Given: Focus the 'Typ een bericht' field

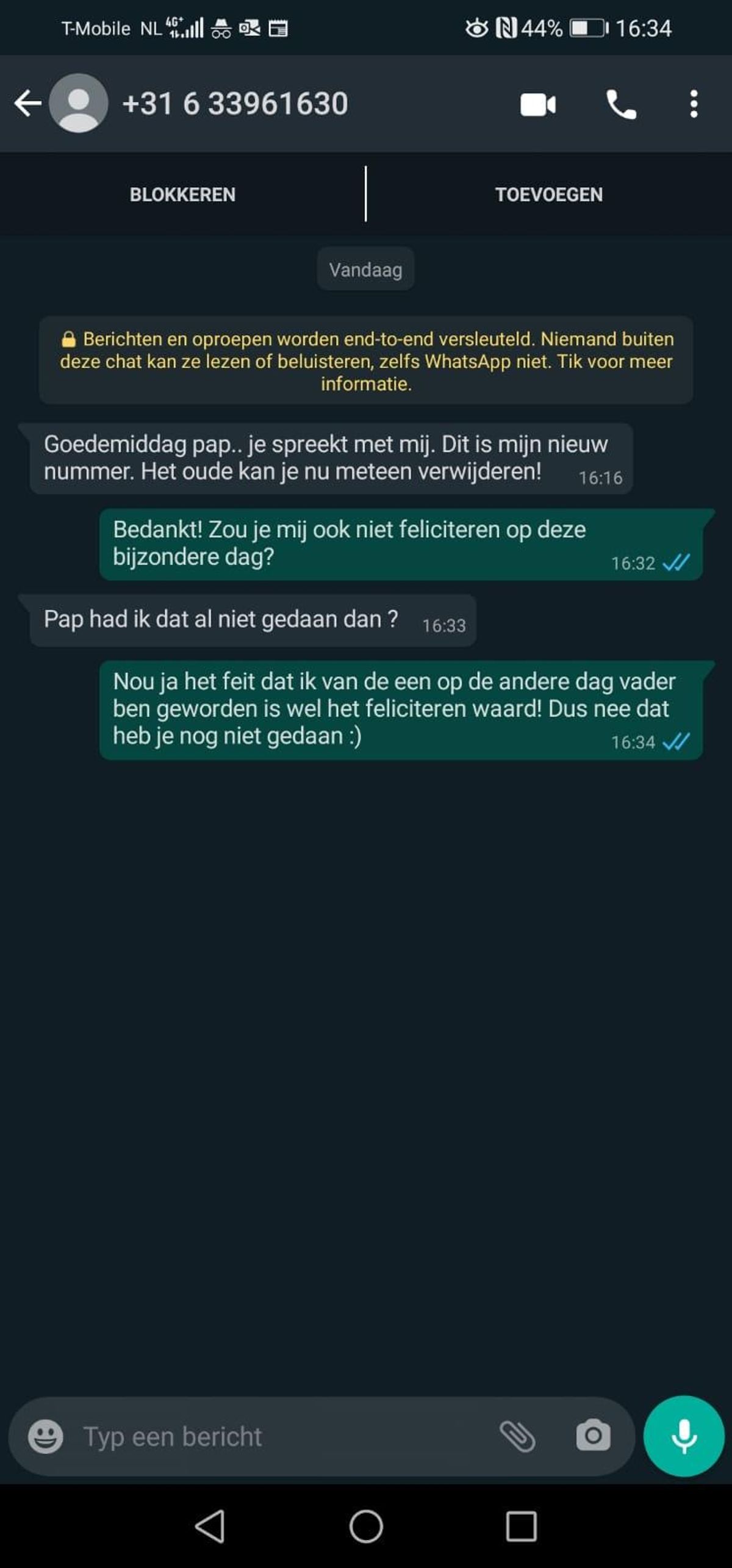Looking at the screenshot, I should coord(274,1436).
